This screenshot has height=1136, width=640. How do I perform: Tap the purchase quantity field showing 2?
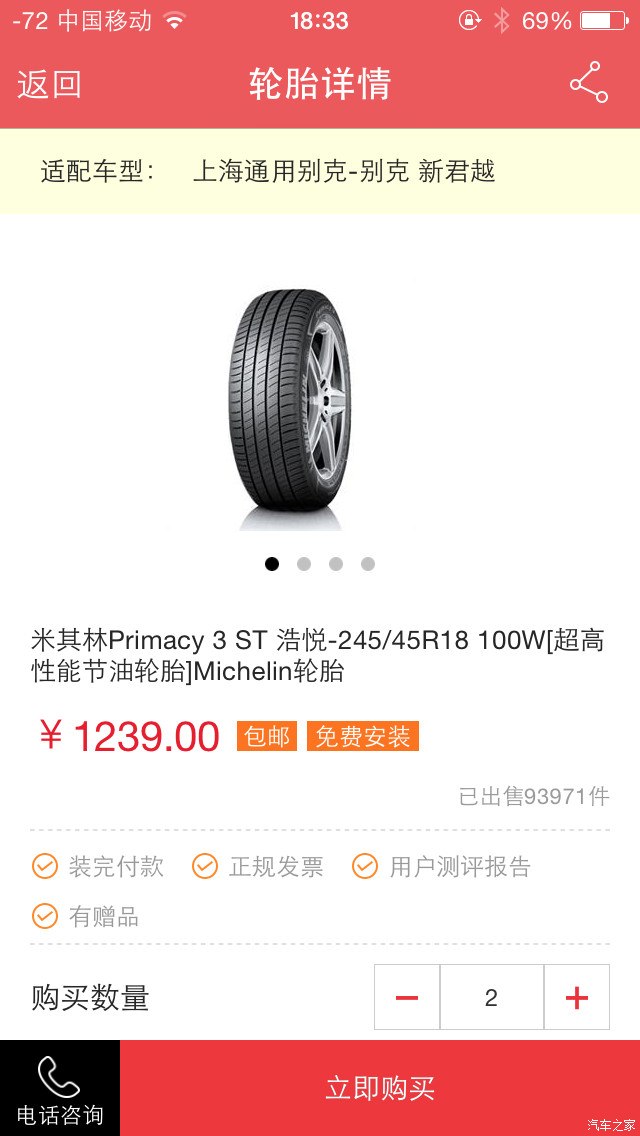click(491, 997)
